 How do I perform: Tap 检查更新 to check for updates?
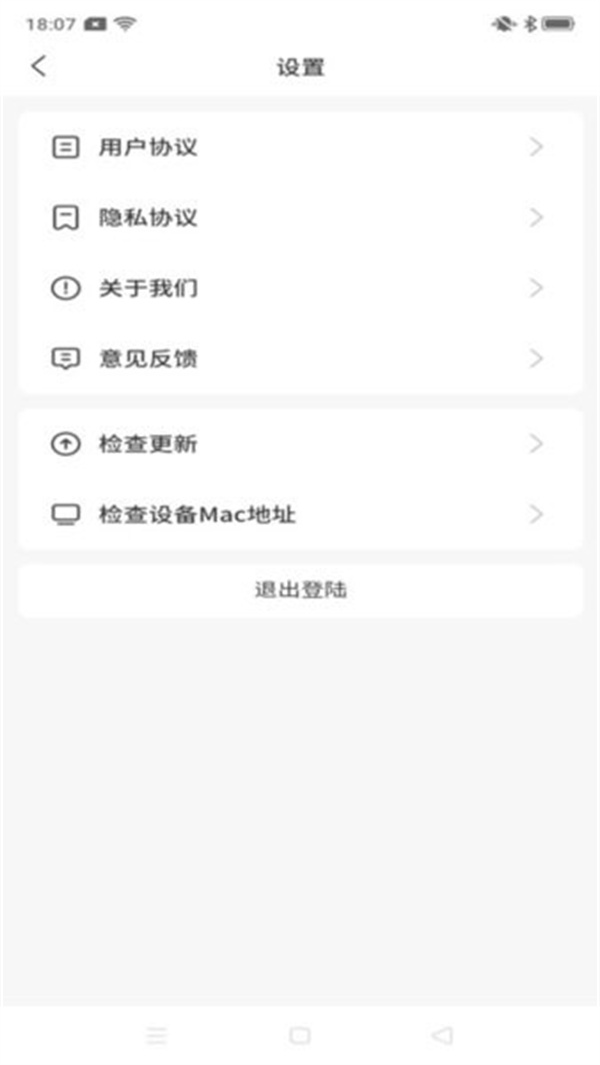[x=300, y=444]
